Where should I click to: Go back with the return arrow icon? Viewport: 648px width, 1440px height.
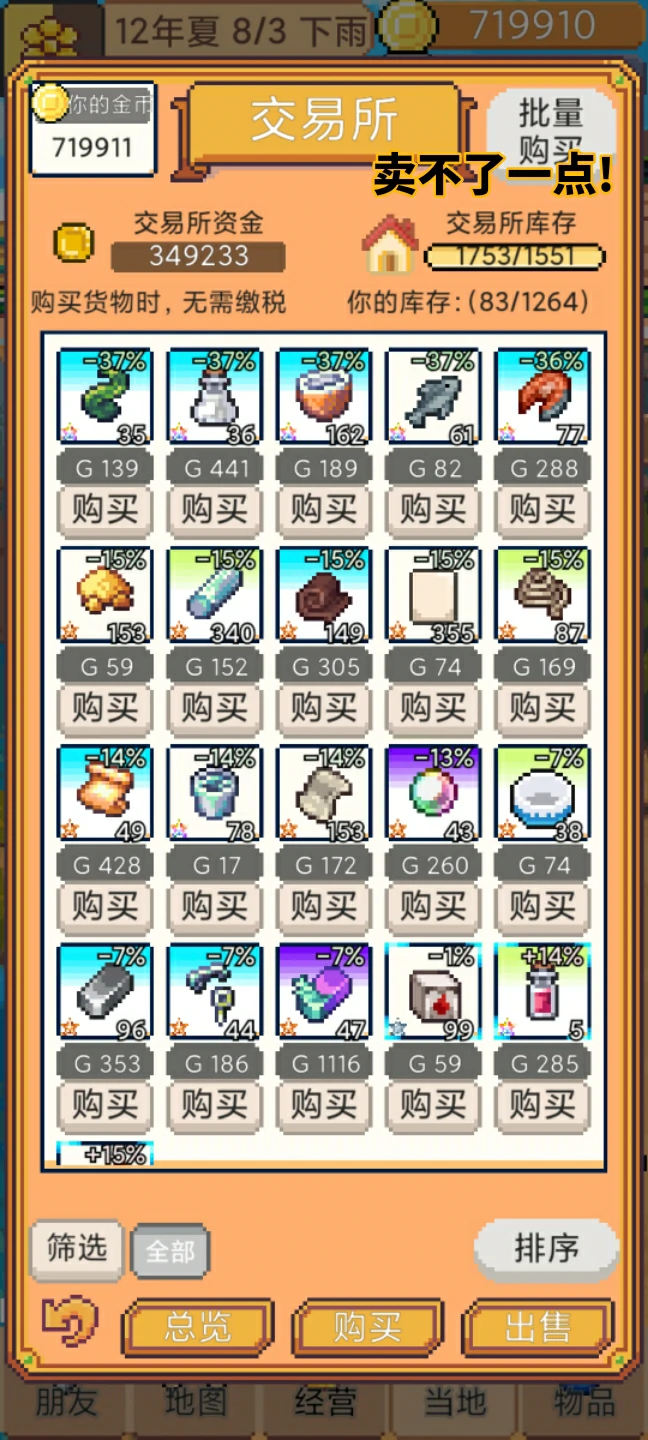coord(70,1321)
